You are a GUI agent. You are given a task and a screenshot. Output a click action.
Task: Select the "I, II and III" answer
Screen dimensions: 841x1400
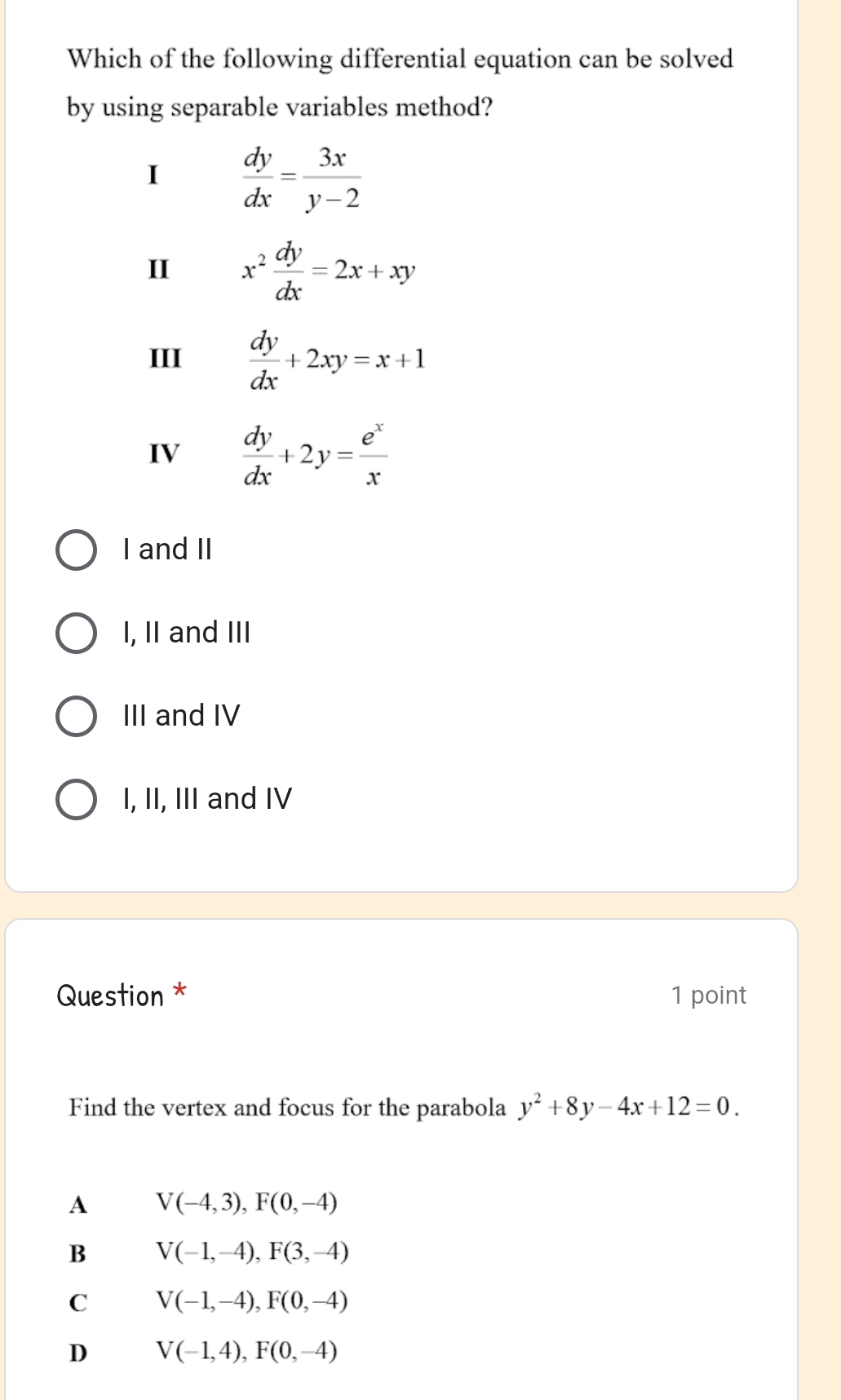pos(77,633)
